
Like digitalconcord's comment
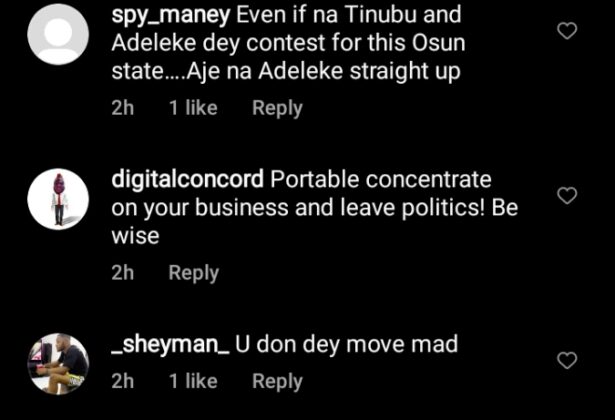[x=567, y=195]
